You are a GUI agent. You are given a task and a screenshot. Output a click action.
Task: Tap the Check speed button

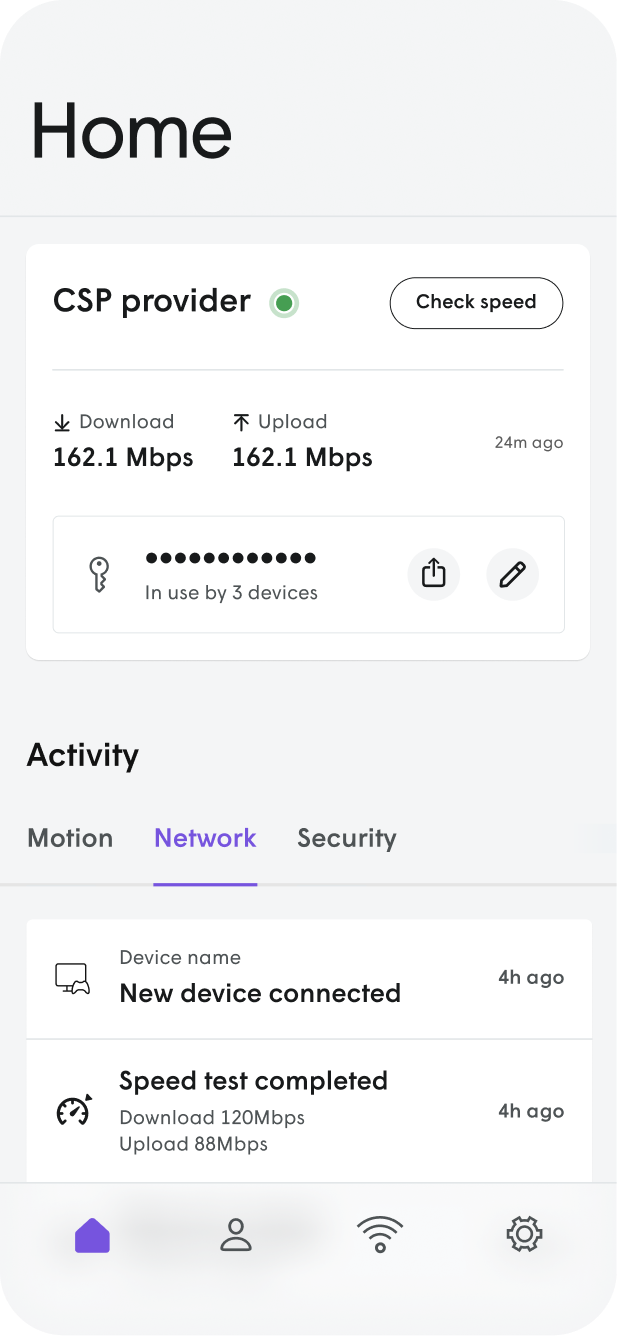coord(476,303)
